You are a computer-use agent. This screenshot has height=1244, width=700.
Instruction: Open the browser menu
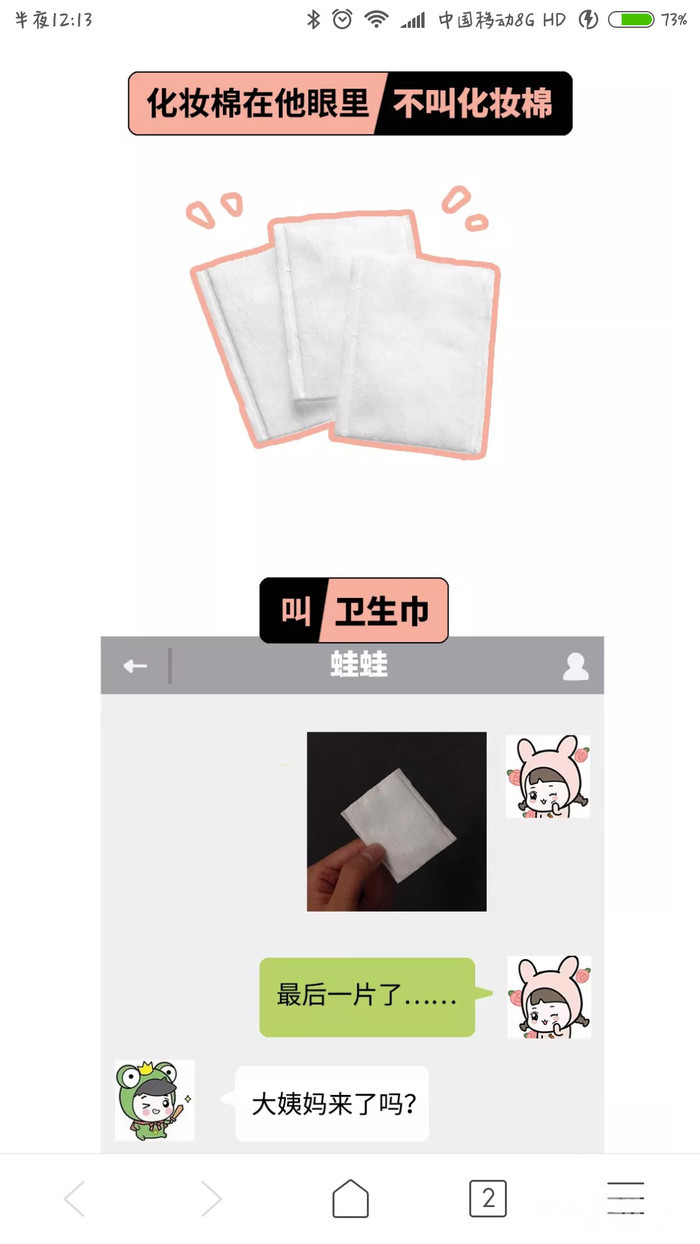pyautogui.click(x=625, y=1198)
